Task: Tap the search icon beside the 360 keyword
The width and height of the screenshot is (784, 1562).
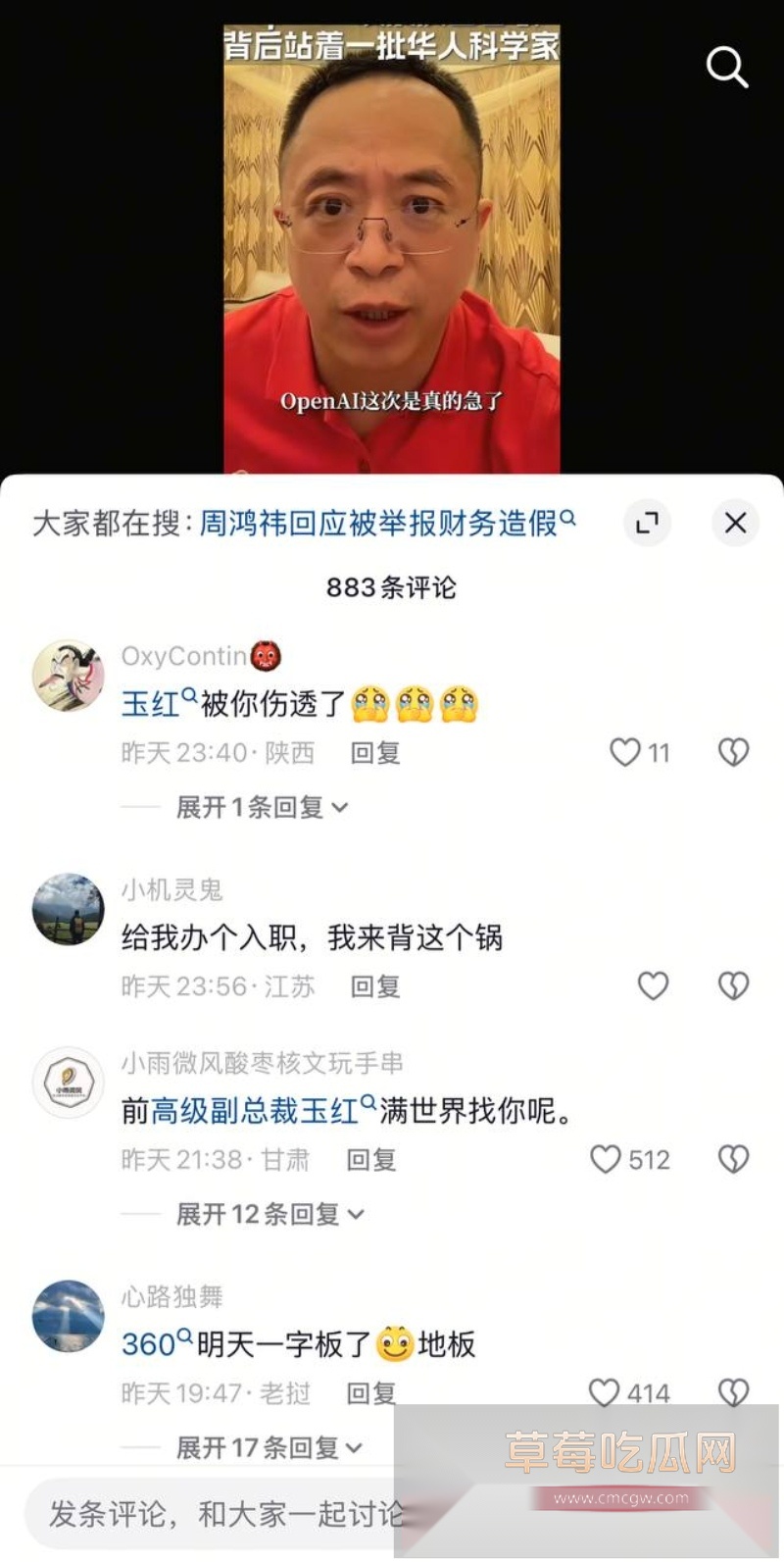Action: [182, 1338]
